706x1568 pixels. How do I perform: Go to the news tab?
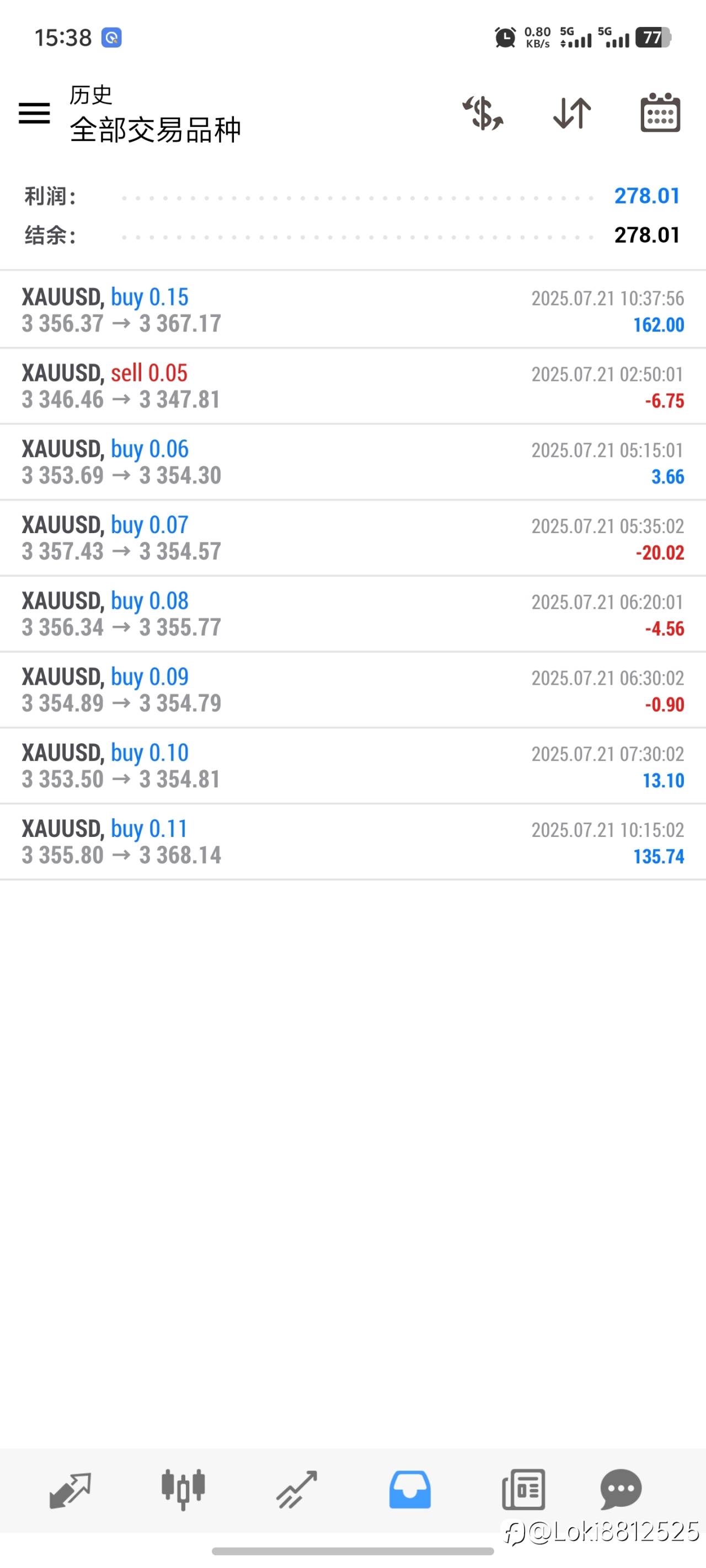coord(523,1490)
